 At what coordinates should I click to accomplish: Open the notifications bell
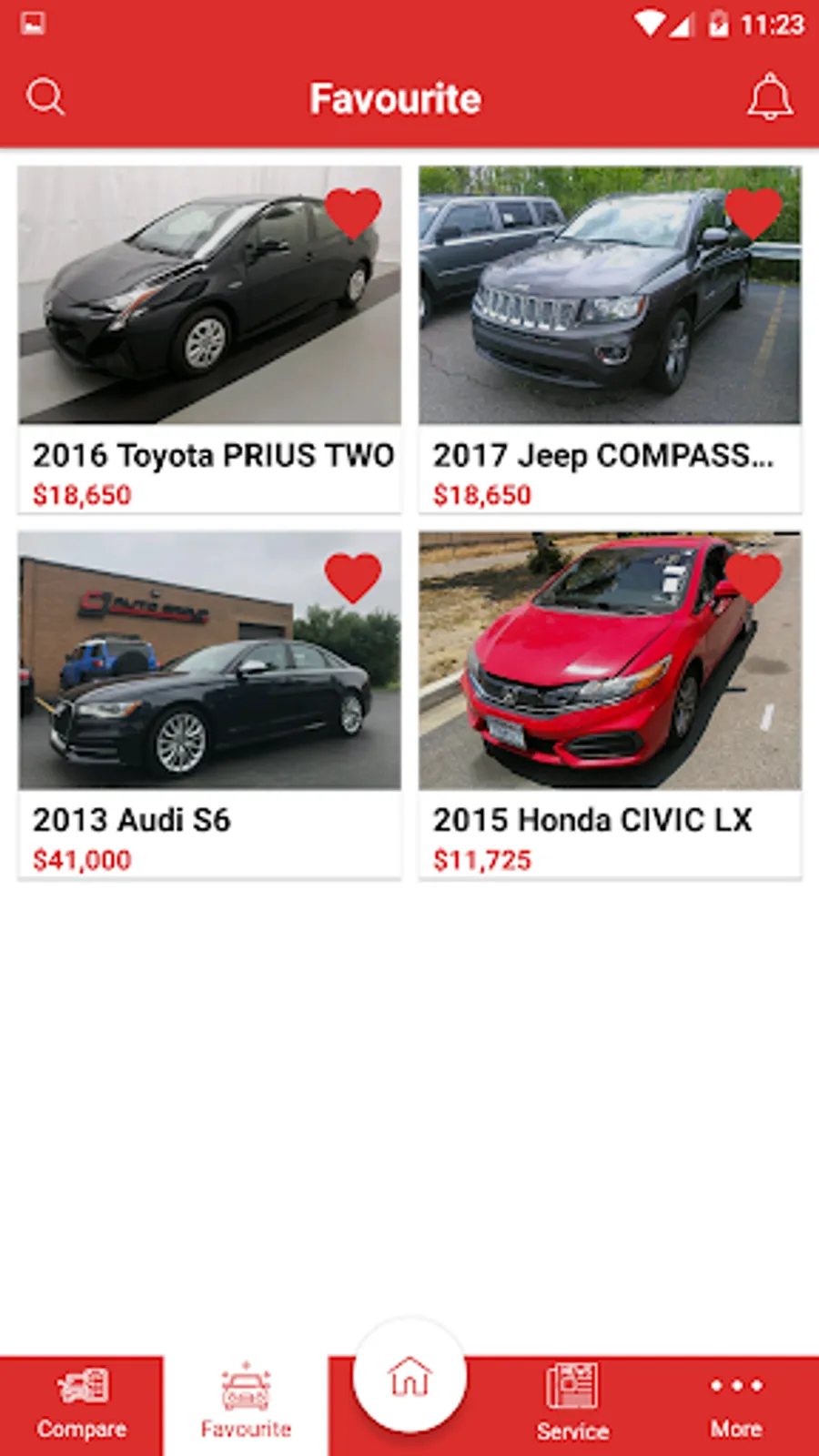point(770,96)
